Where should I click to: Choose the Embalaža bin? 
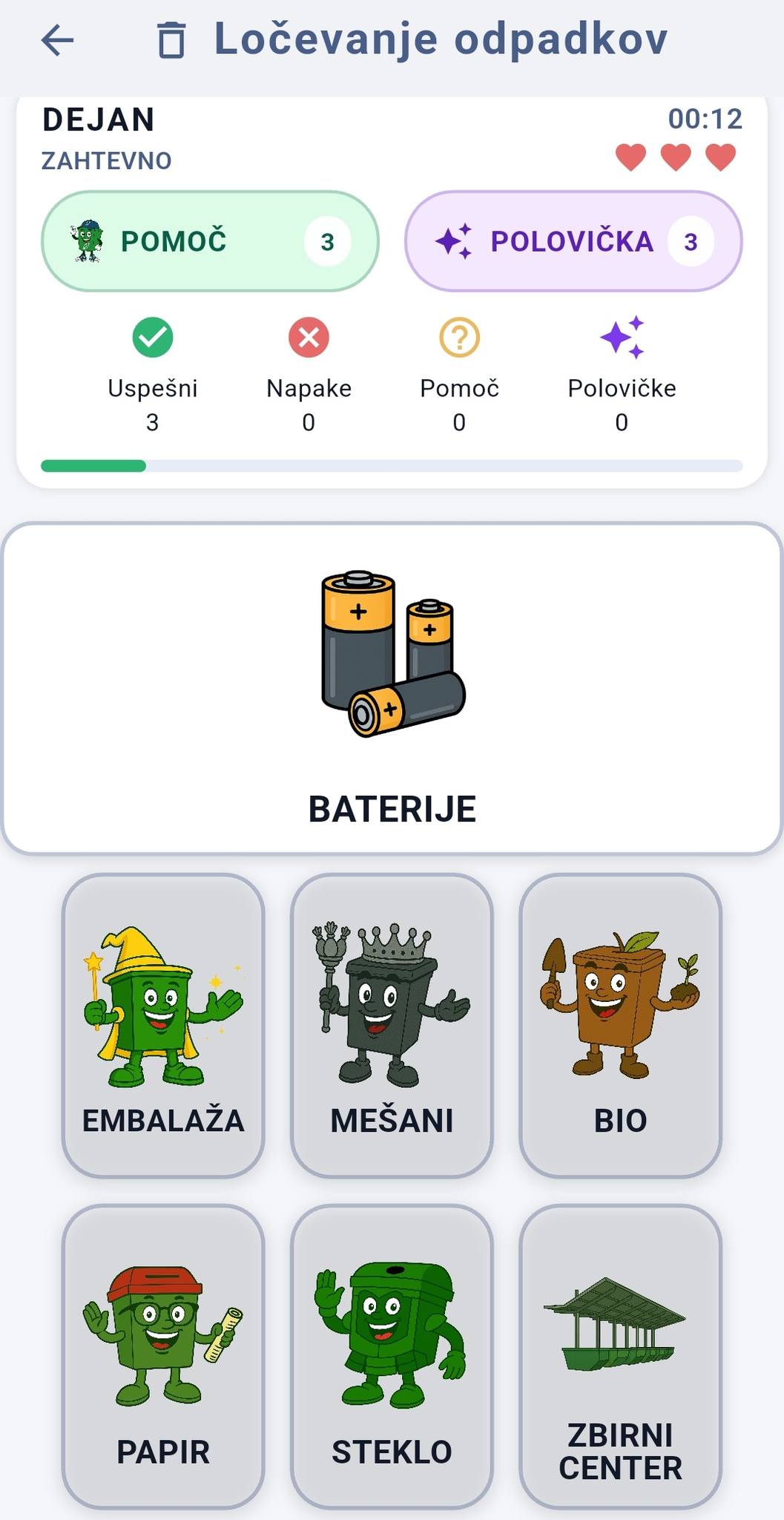tap(163, 1026)
